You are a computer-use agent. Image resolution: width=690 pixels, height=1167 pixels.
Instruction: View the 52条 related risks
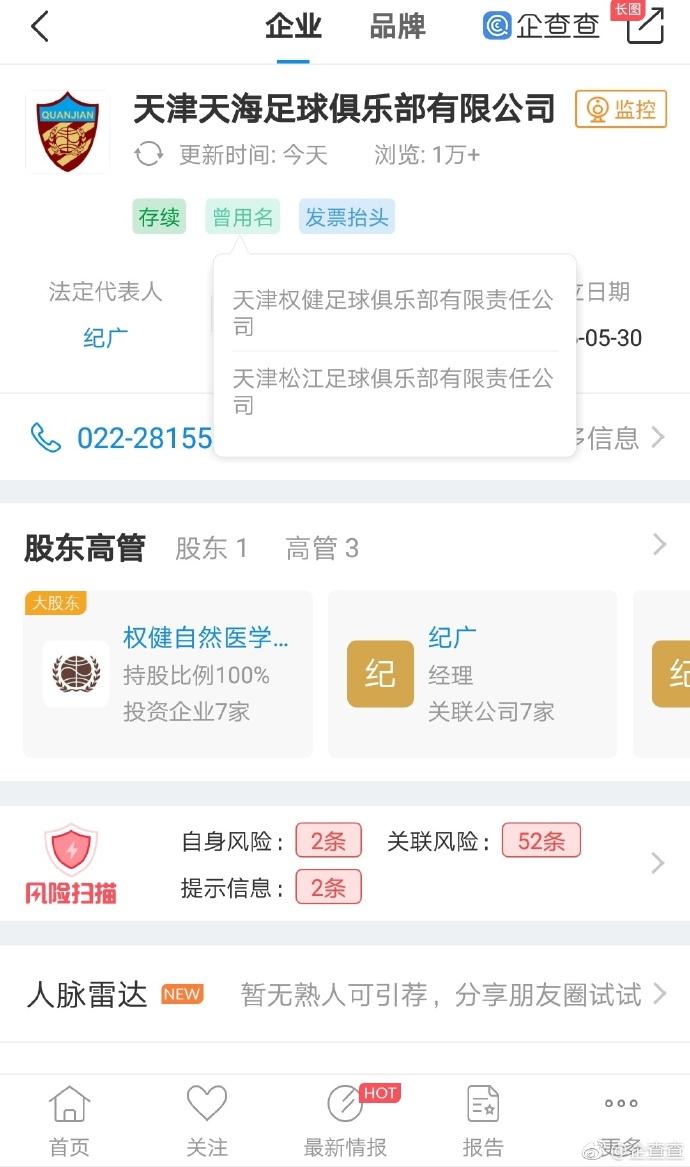click(541, 841)
